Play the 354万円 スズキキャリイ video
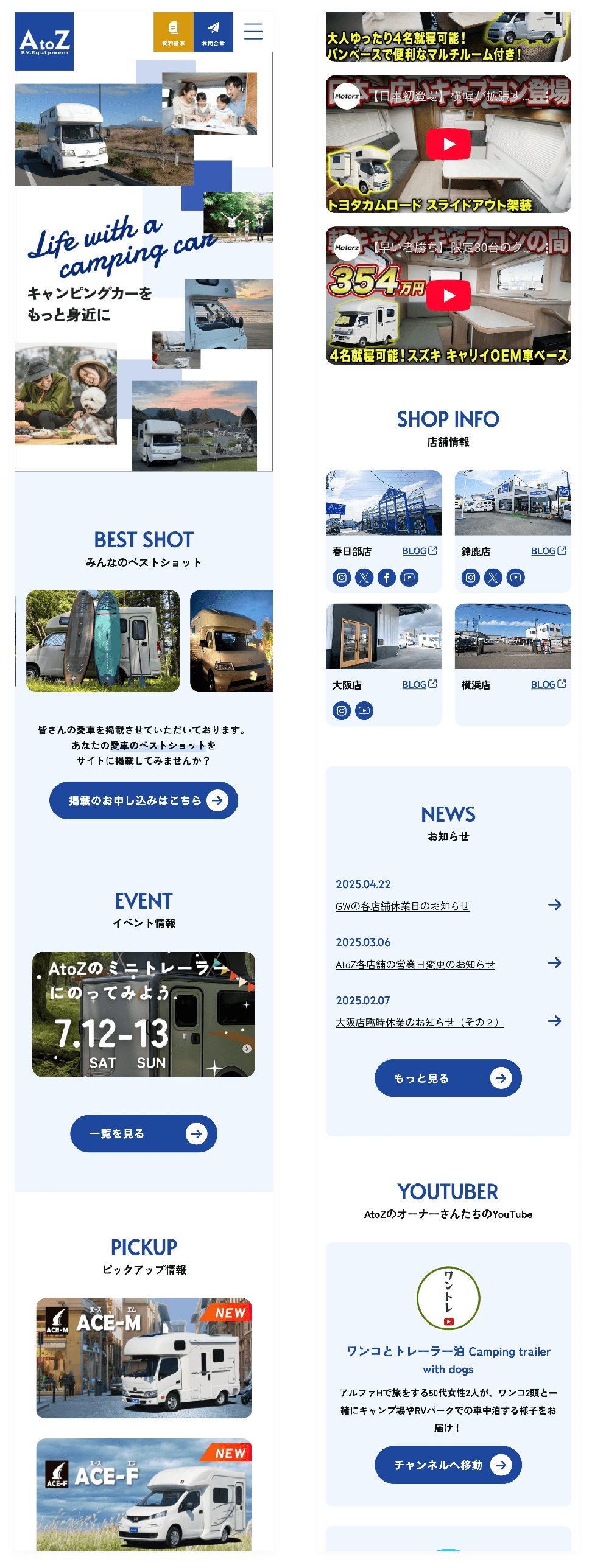Image resolution: width=592 pixels, height=1568 pixels. coord(448,296)
